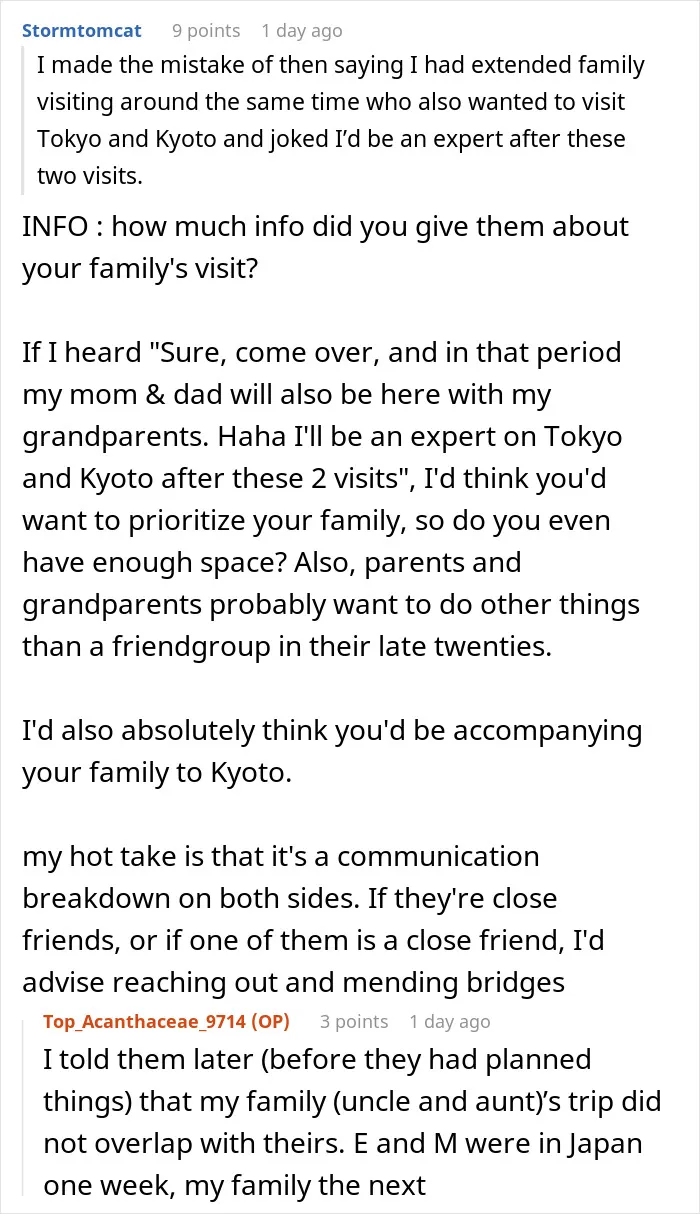The image size is (700, 1214).
Task: Open Stormtomcat's user profile
Action: click(82, 30)
